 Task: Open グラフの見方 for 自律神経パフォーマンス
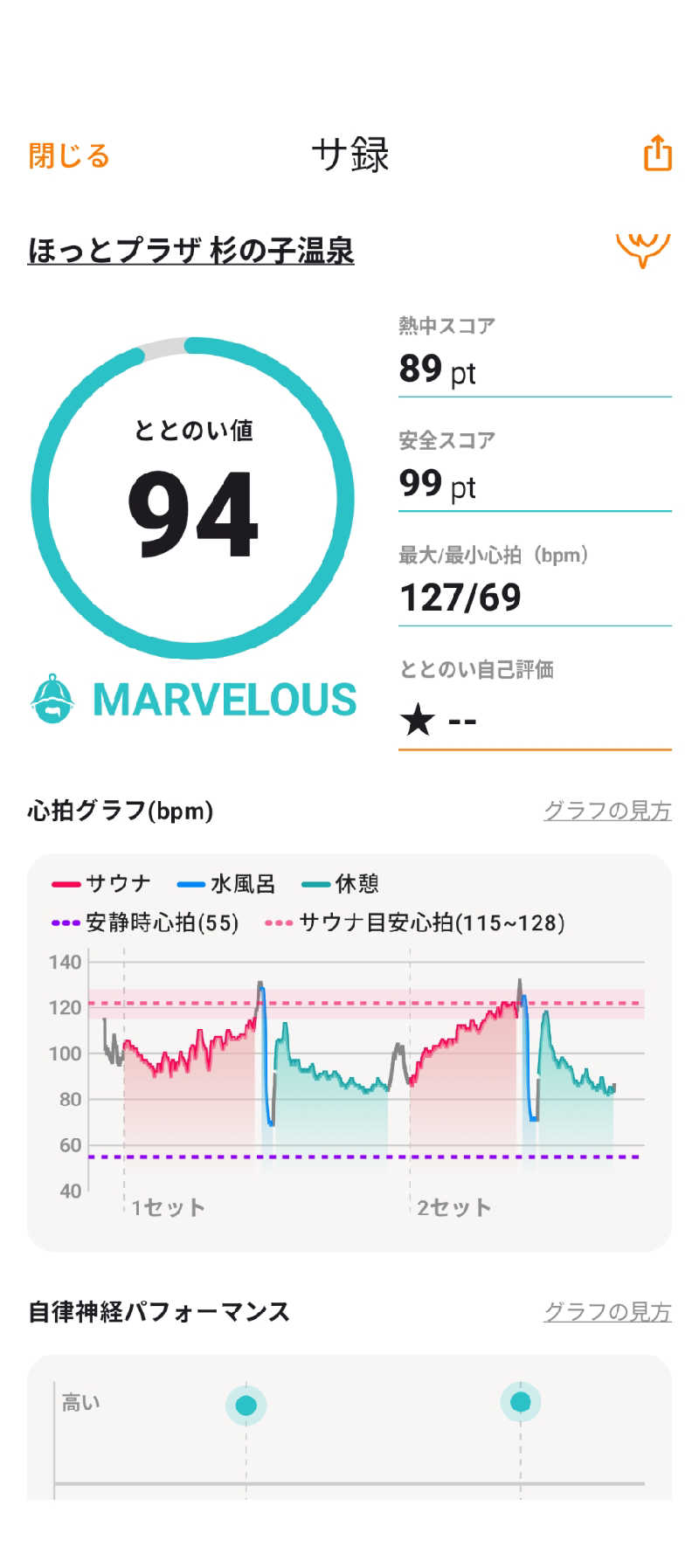(x=606, y=1311)
